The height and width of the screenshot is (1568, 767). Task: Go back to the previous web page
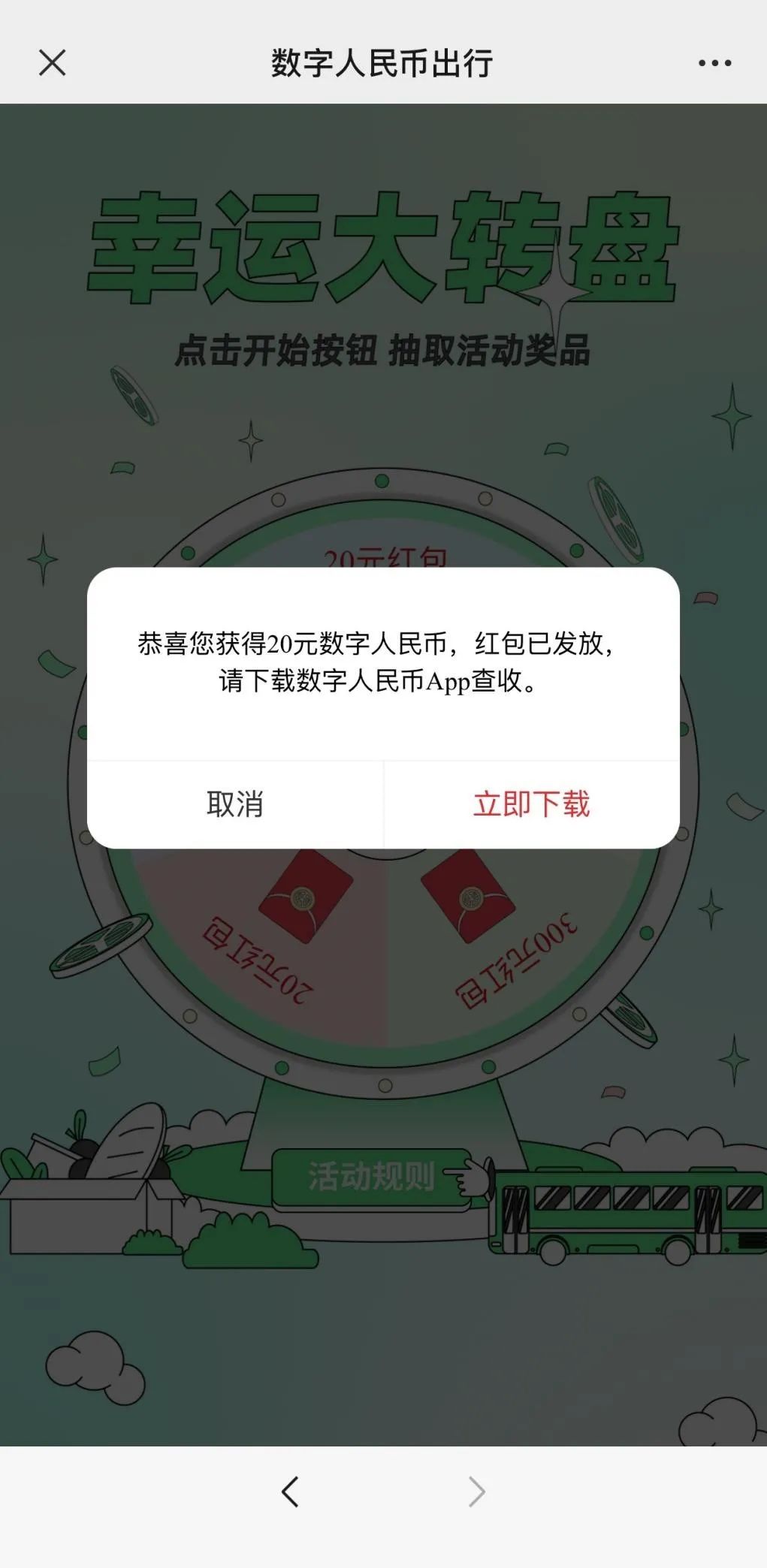[x=291, y=1491]
